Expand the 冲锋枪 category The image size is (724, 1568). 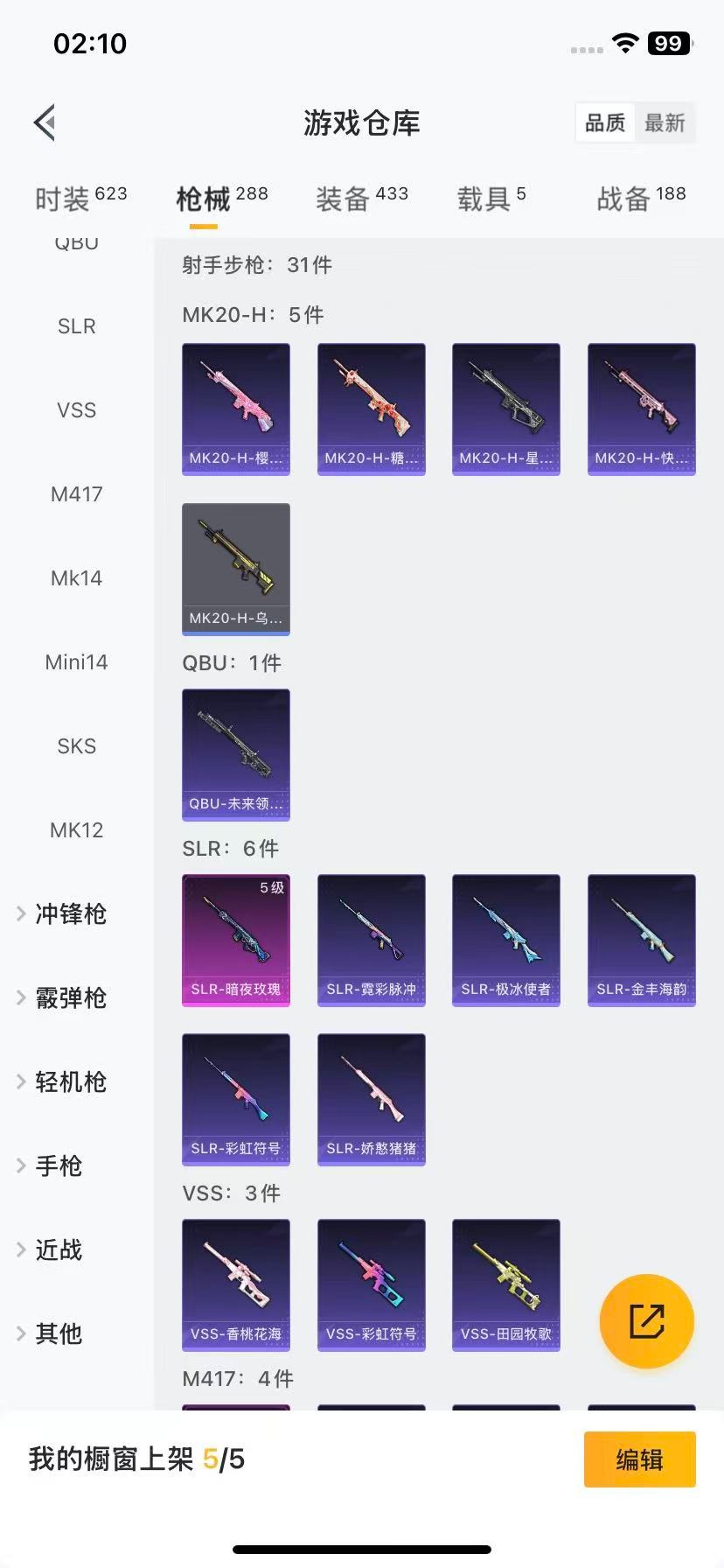click(x=70, y=914)
